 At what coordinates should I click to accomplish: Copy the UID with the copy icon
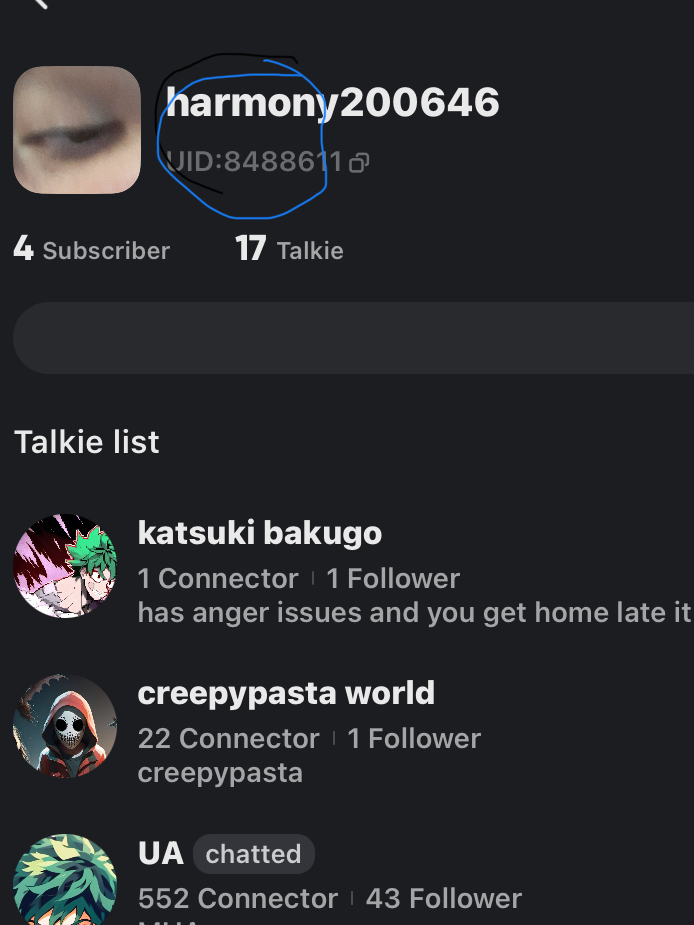pos(359,162)
